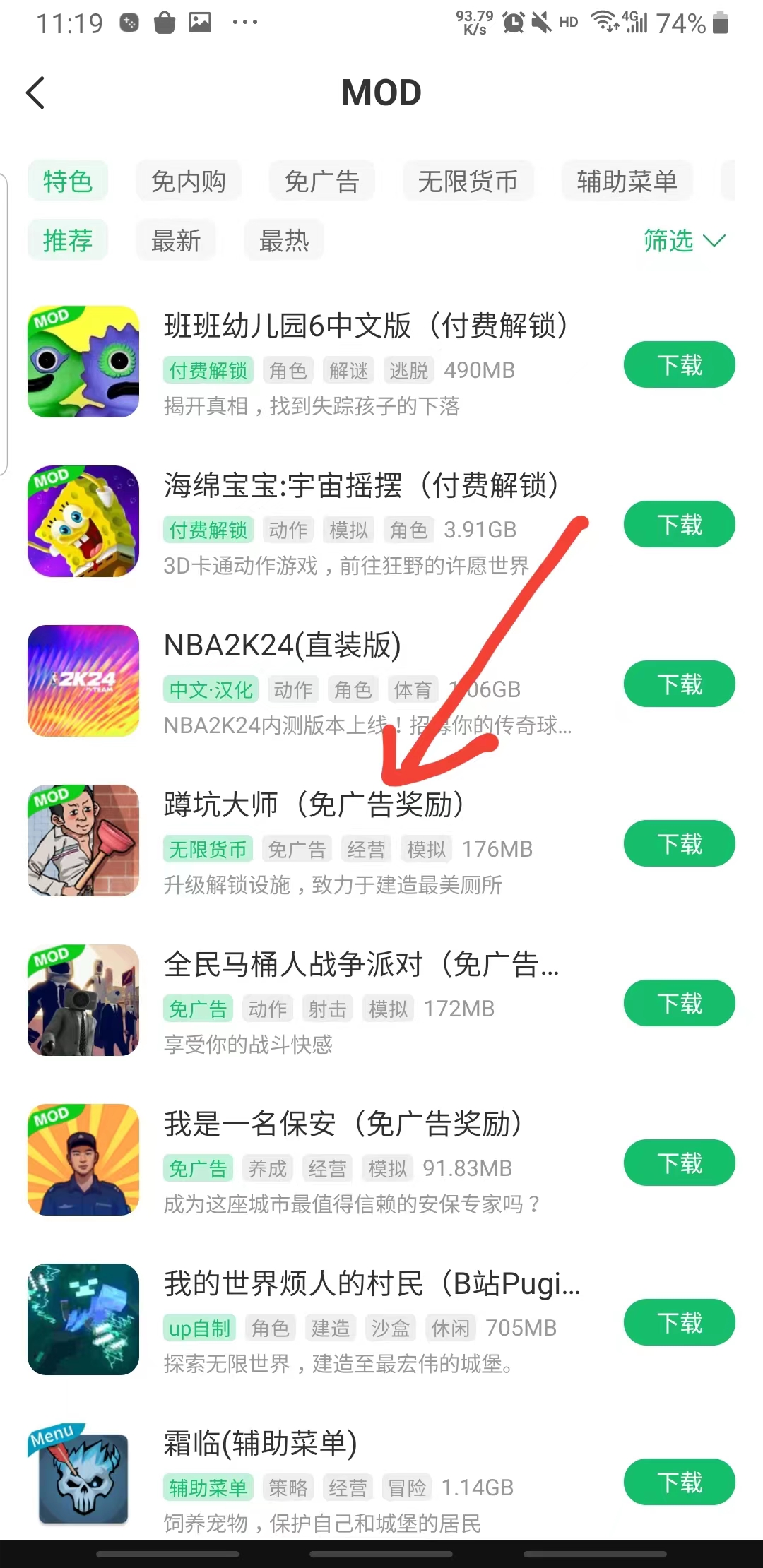Screen dimensions: 763x1568
Task: Open the 我是一名保安 app icon
Action: tap(83, 1160)
